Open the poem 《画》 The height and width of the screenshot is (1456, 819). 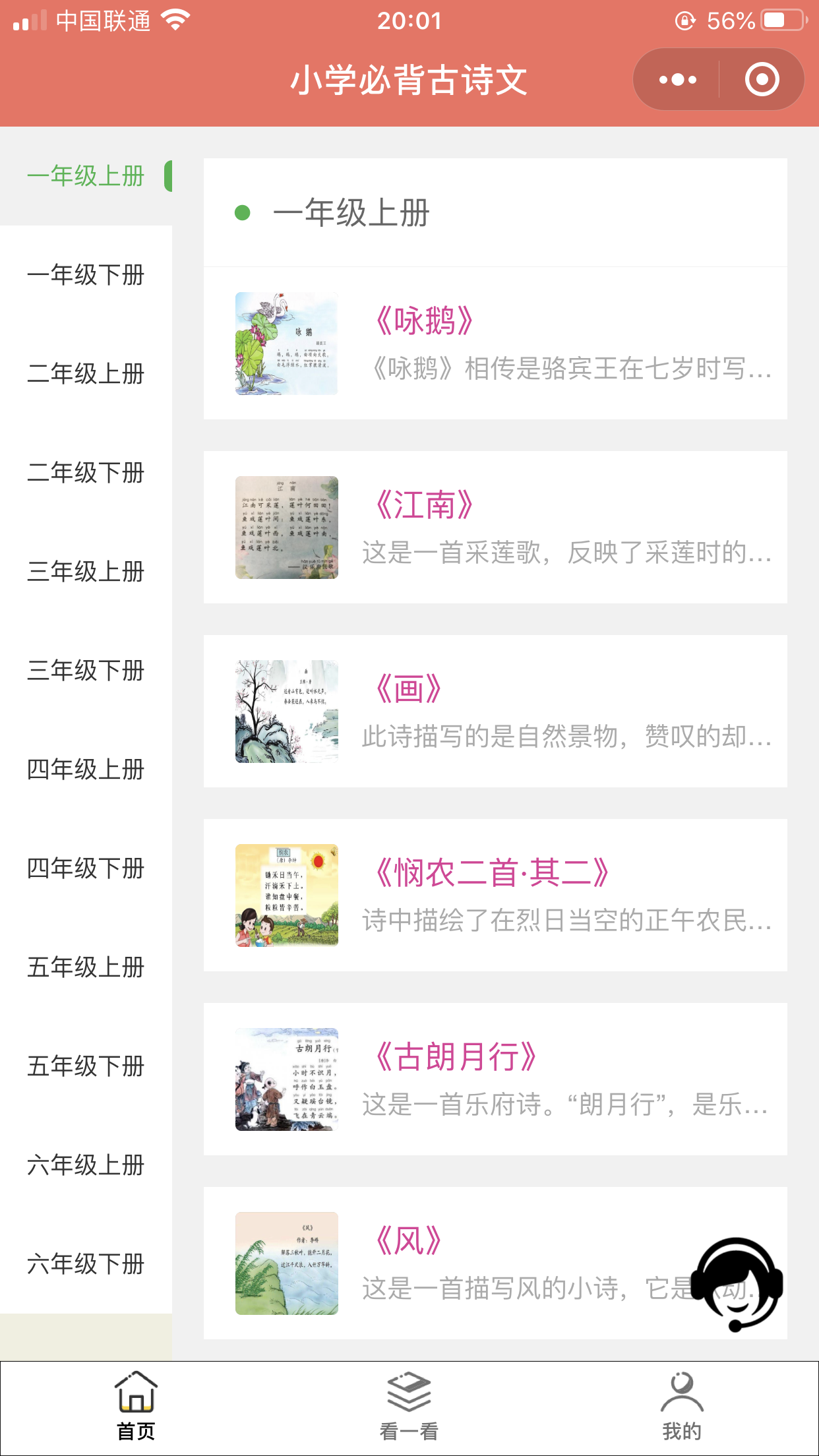click(x=495, y=712)
